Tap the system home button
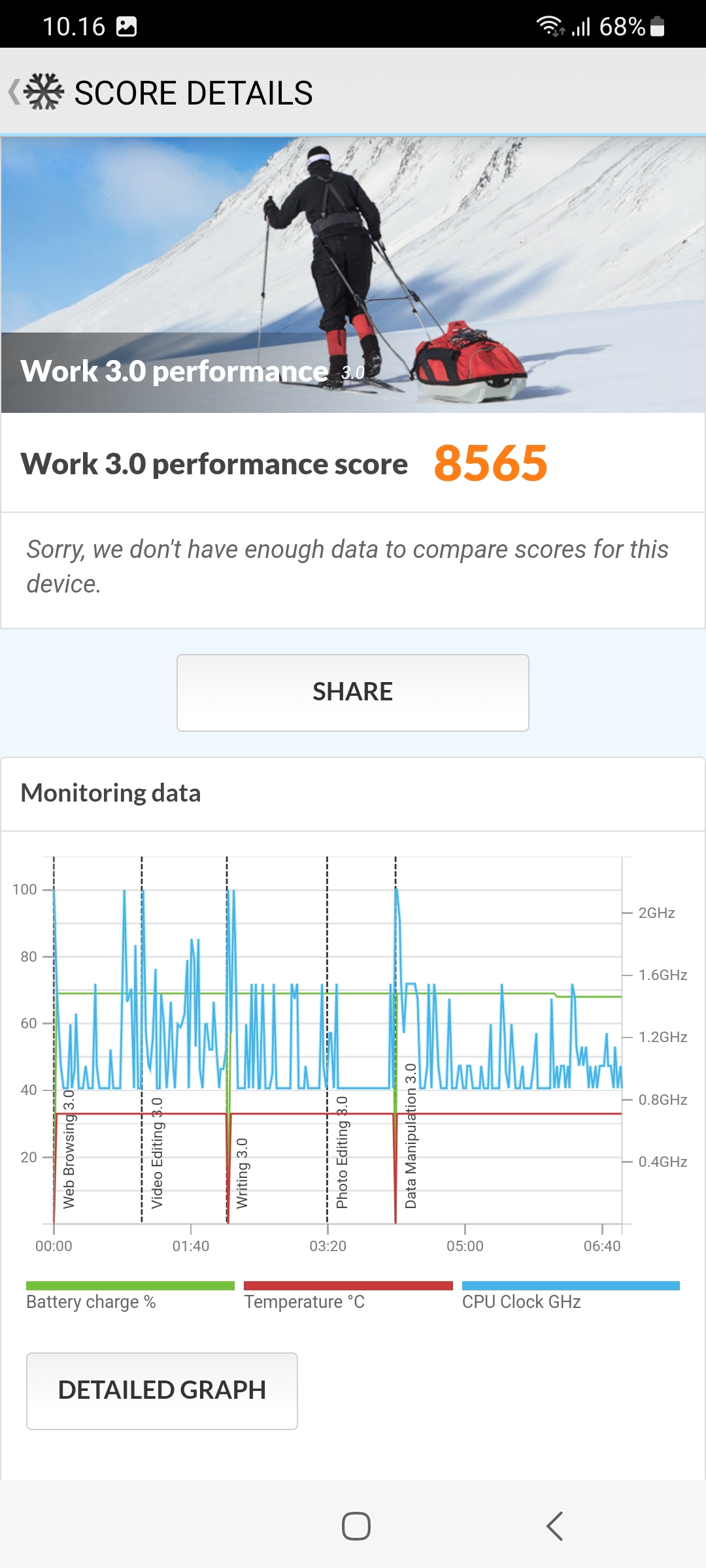Screen dimensions: 706x1568 tap(356, 1526)
